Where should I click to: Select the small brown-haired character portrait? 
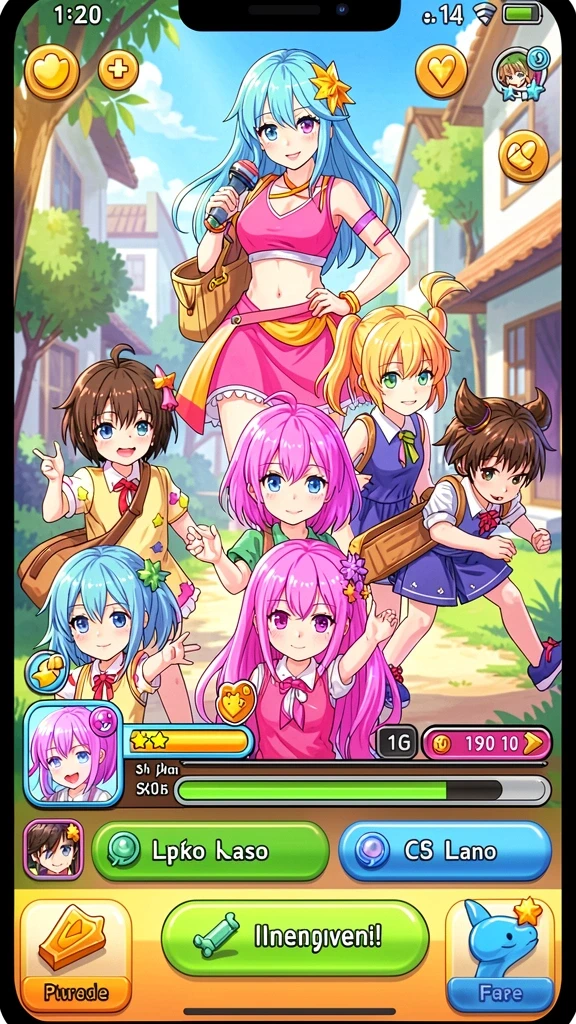pos(54,849)
